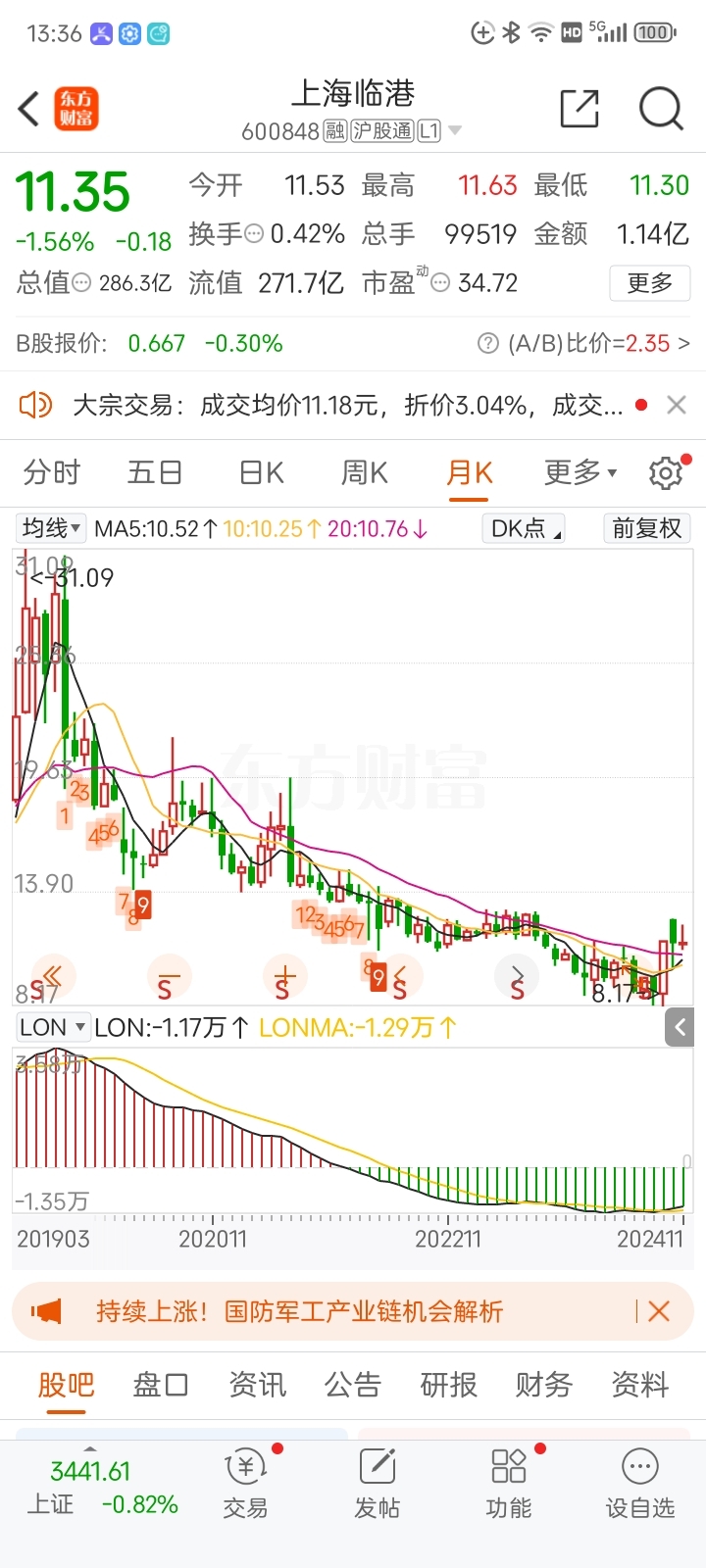Go back using the arrow icon
This screenshot has height=1568, width=706.
[x=29, y=109]
